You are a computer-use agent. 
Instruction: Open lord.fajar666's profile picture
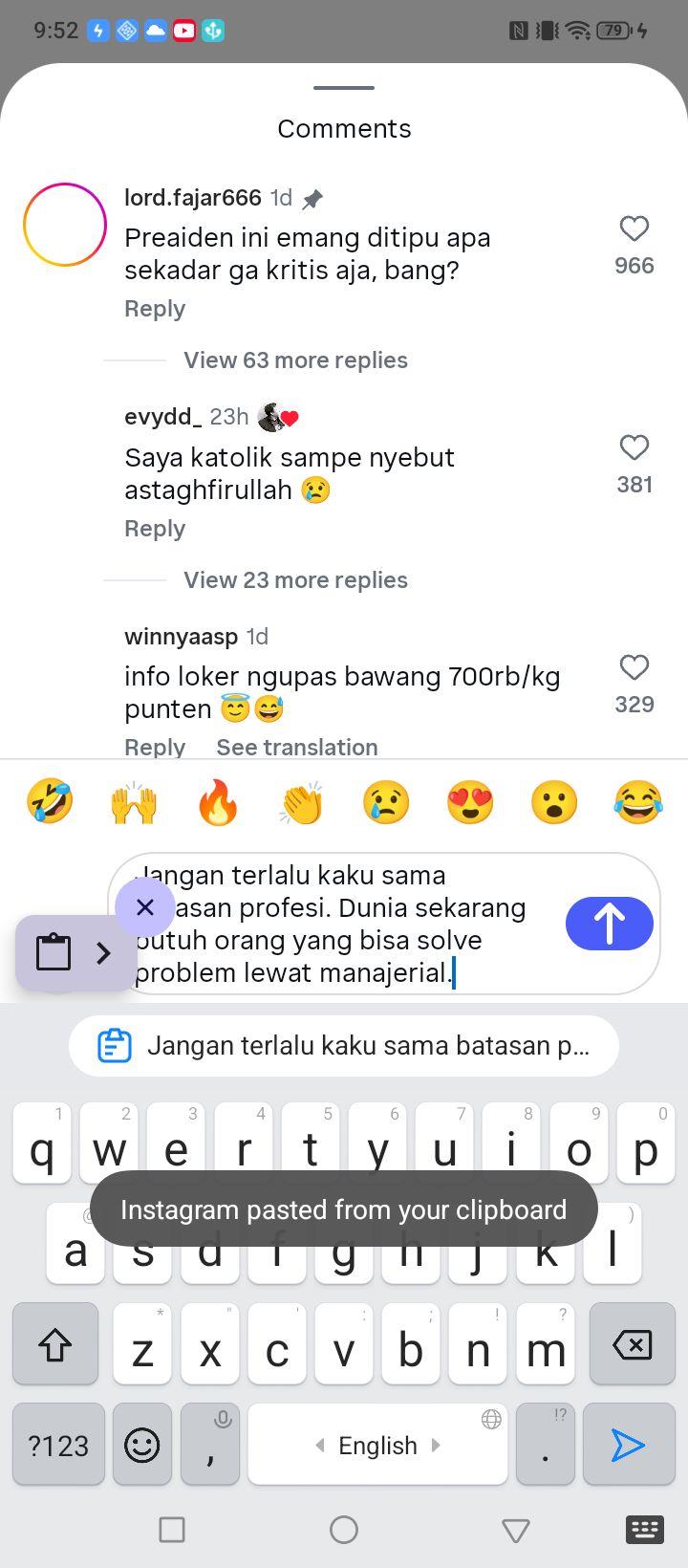pyautogui.click(x=65, y=225)
